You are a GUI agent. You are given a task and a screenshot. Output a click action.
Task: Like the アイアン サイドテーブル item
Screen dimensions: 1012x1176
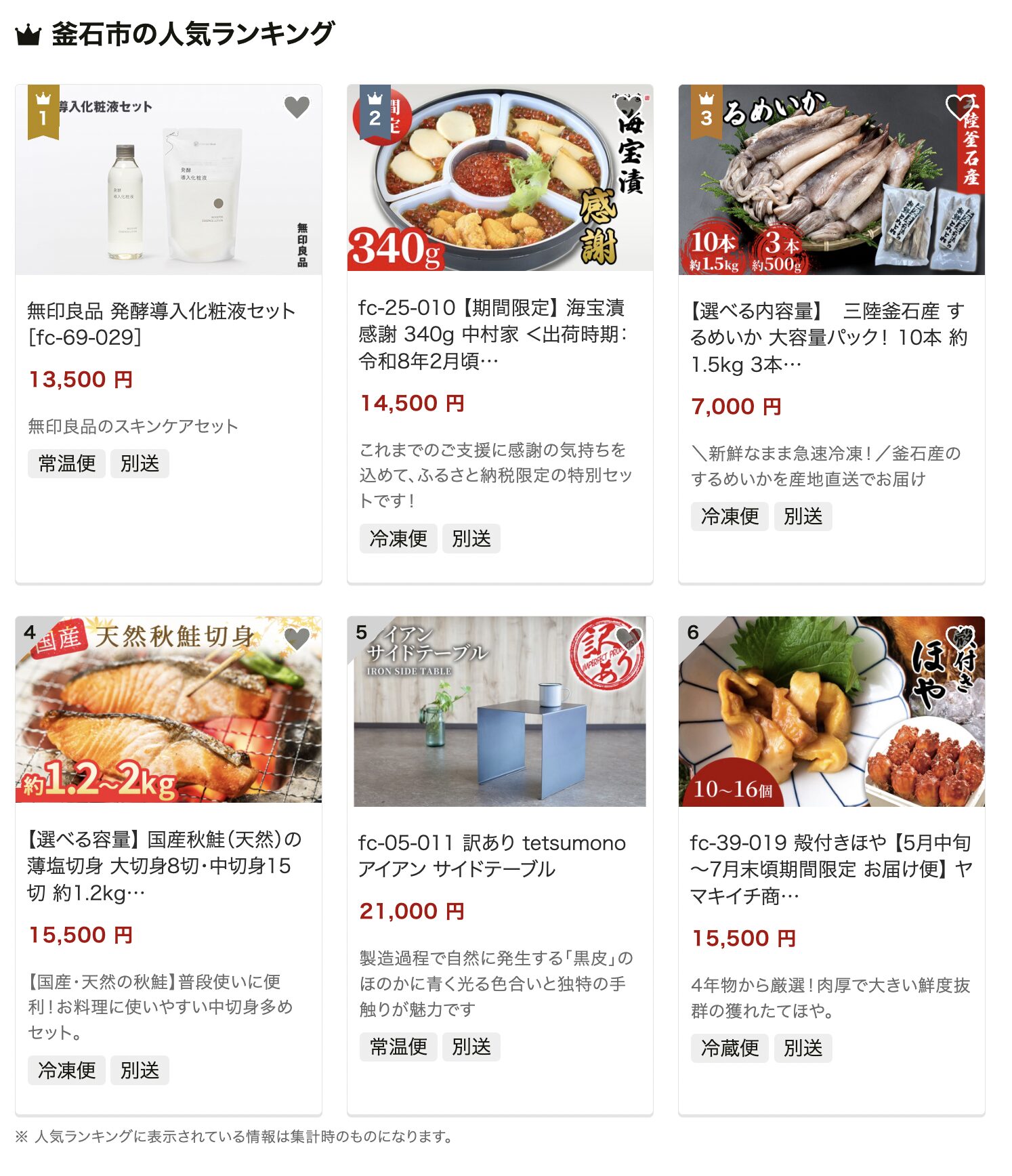point(628,638)
